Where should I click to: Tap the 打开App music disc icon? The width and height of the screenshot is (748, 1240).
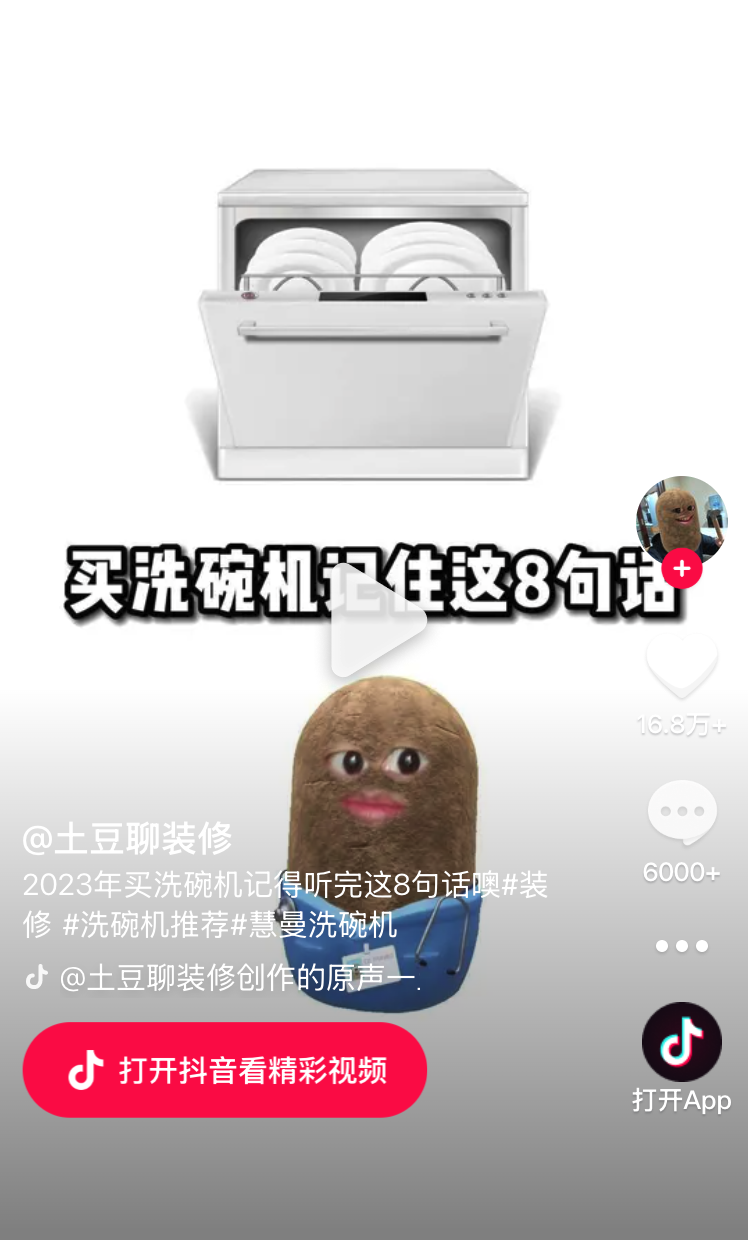[682, 1042]
